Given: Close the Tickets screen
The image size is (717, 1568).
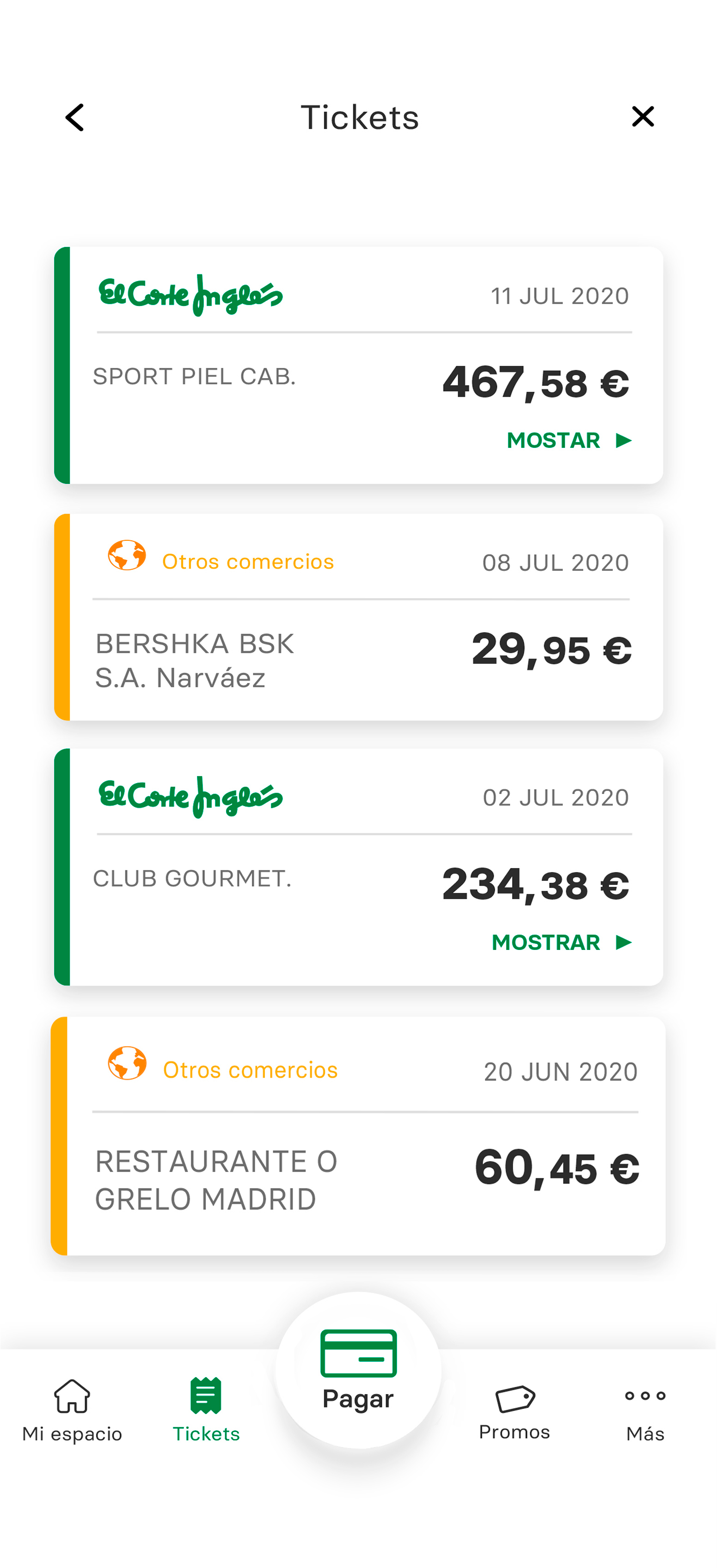Looking at the screenshot, I should (643, 116).
